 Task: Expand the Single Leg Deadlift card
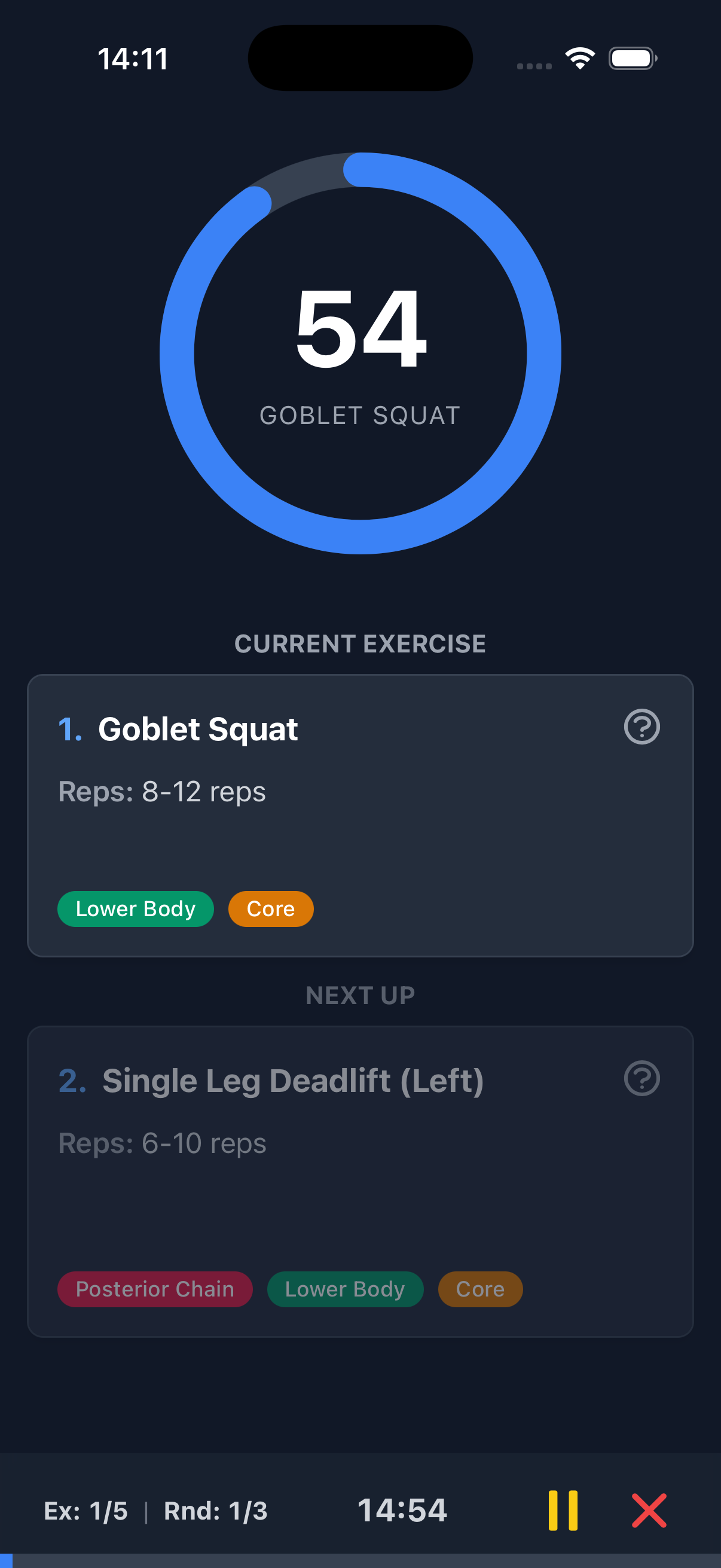click(360, 1175)
